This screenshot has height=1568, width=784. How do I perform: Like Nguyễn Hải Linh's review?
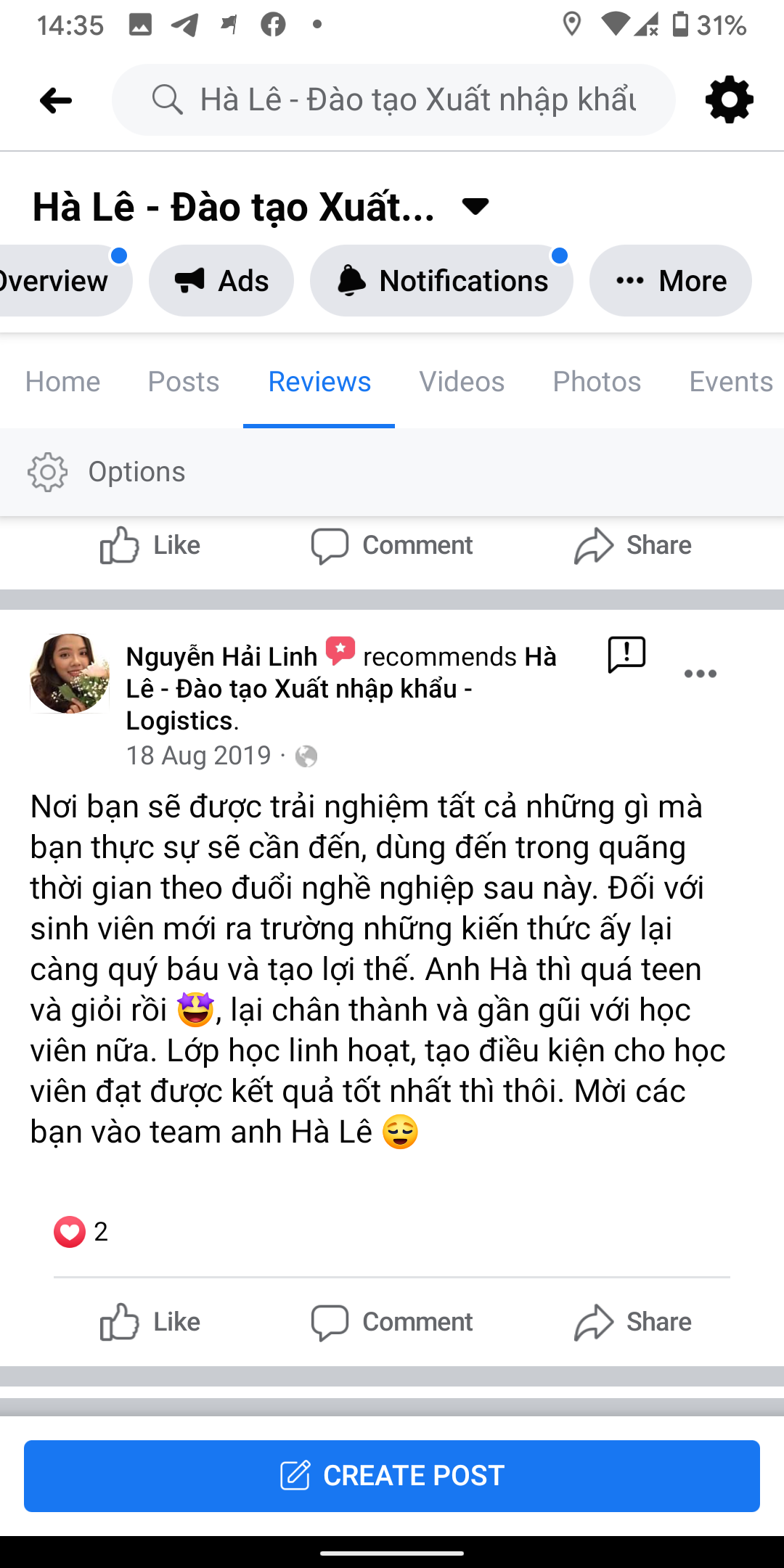click(x=150, y=1322)
